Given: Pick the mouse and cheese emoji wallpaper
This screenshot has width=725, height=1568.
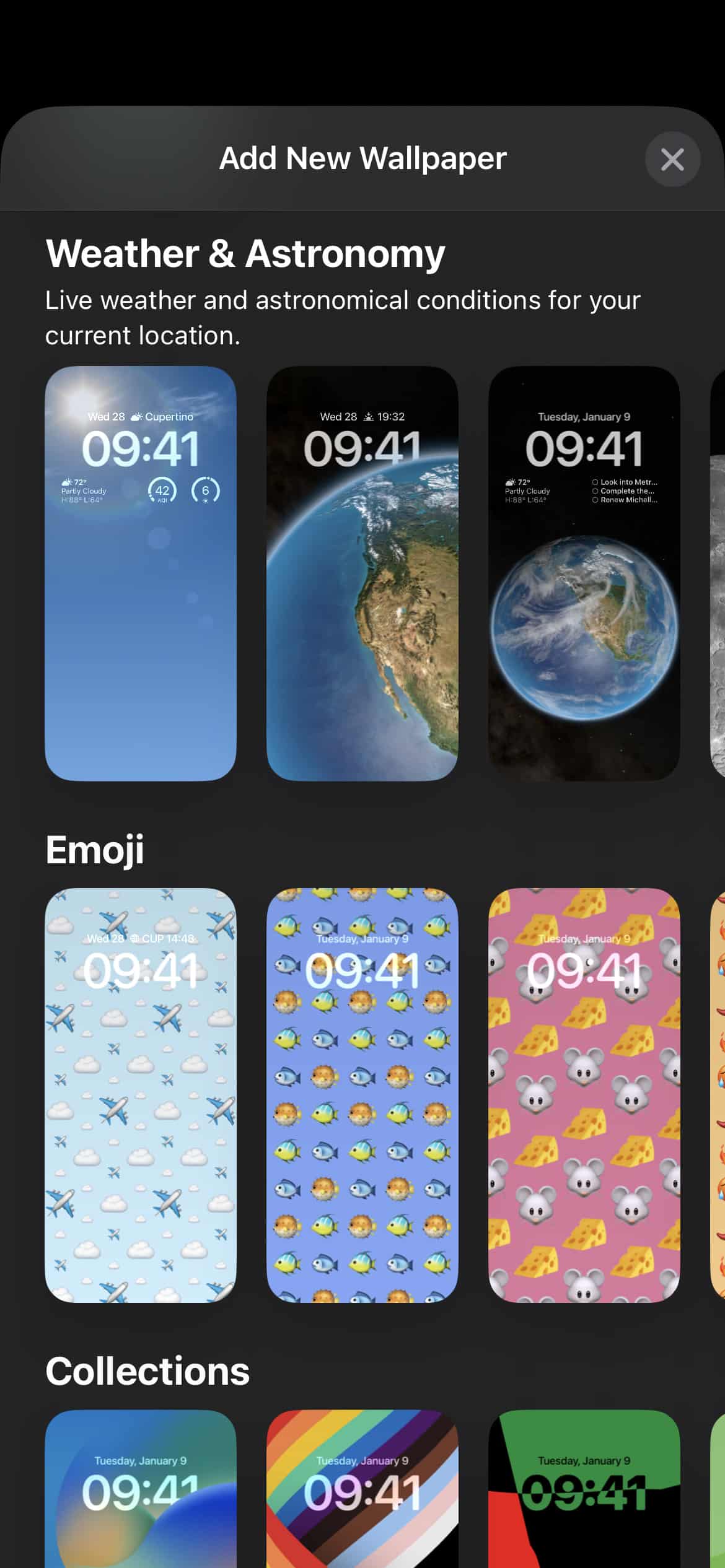Looking at the screenshot, I should [x=584, y=1095].
